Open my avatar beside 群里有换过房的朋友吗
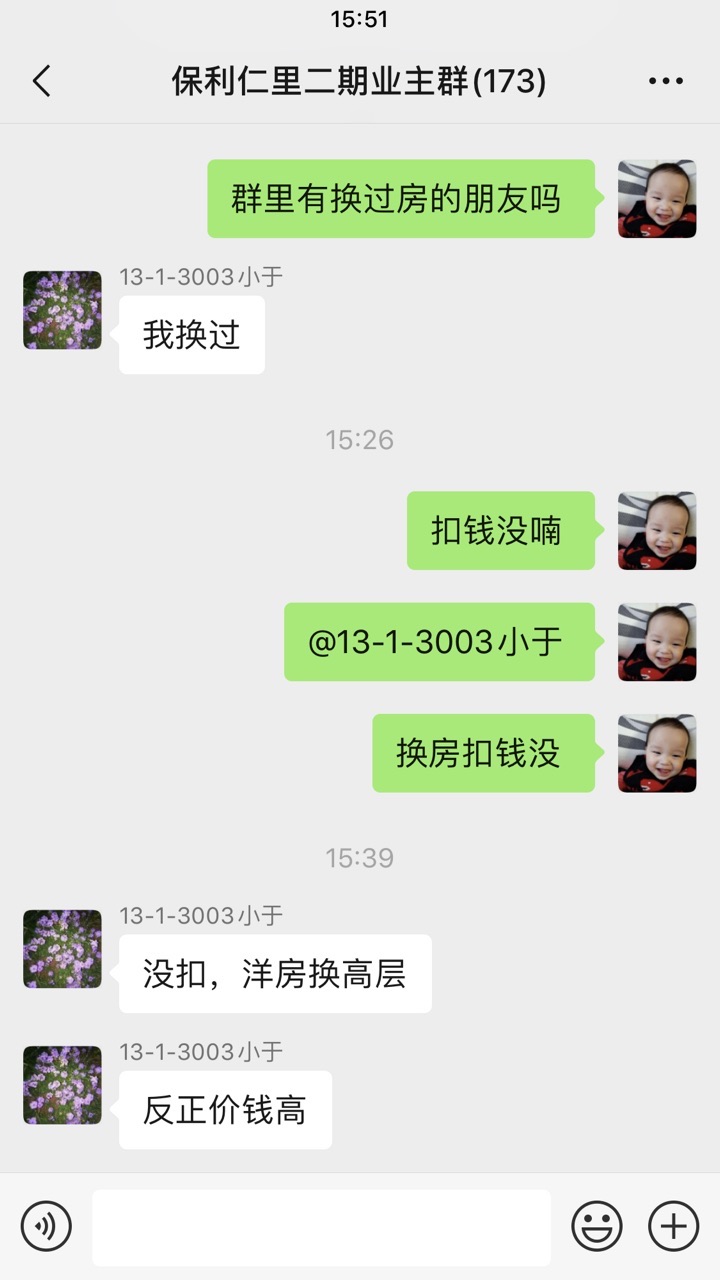 [657, 199]
